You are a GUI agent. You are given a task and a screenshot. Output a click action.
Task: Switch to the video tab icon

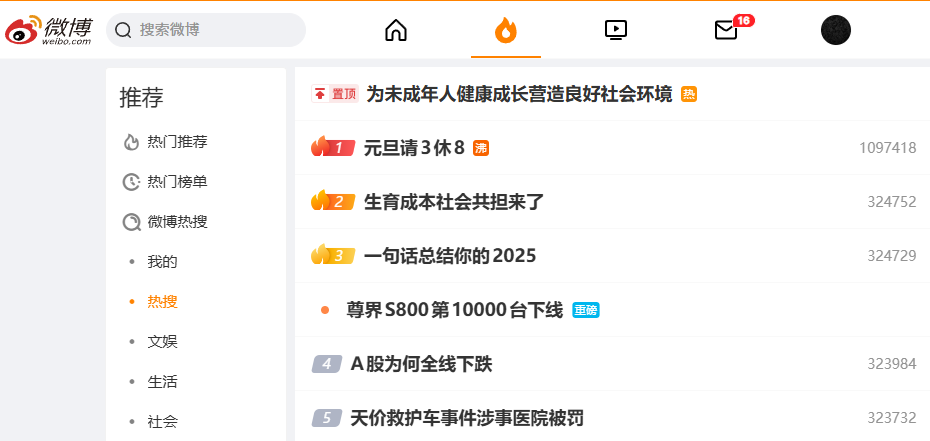(616, 30)
